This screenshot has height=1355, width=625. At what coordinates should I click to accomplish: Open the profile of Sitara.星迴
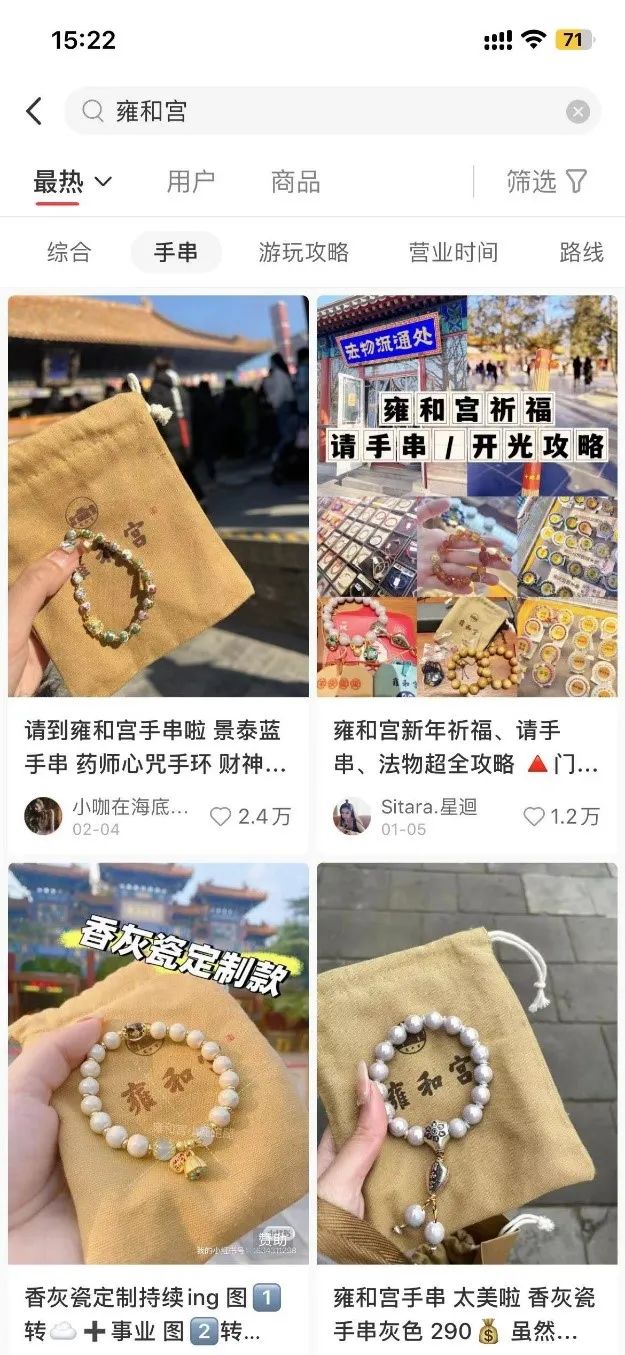pos(352,816)
